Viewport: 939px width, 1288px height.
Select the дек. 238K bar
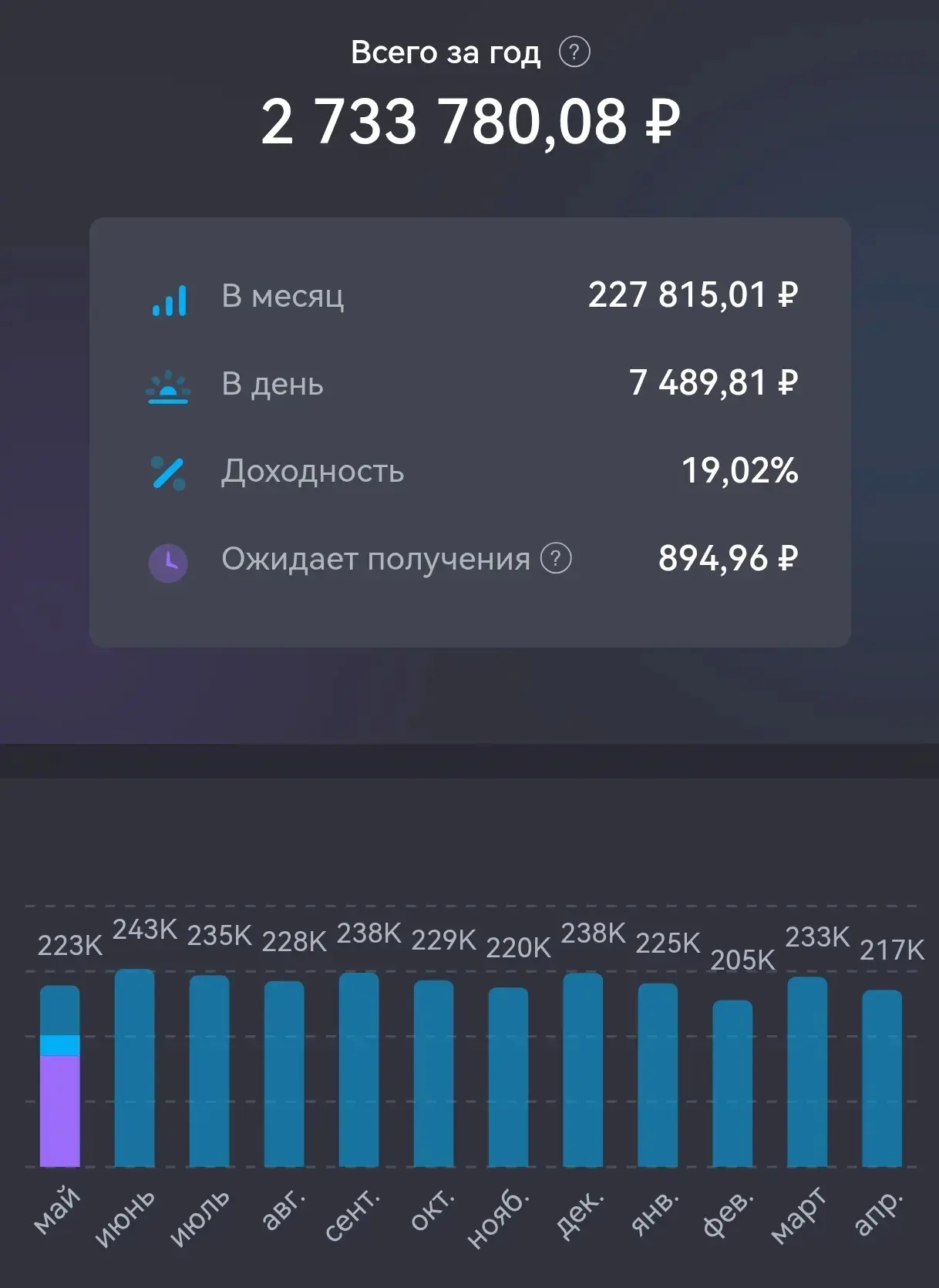point(583,1070)
